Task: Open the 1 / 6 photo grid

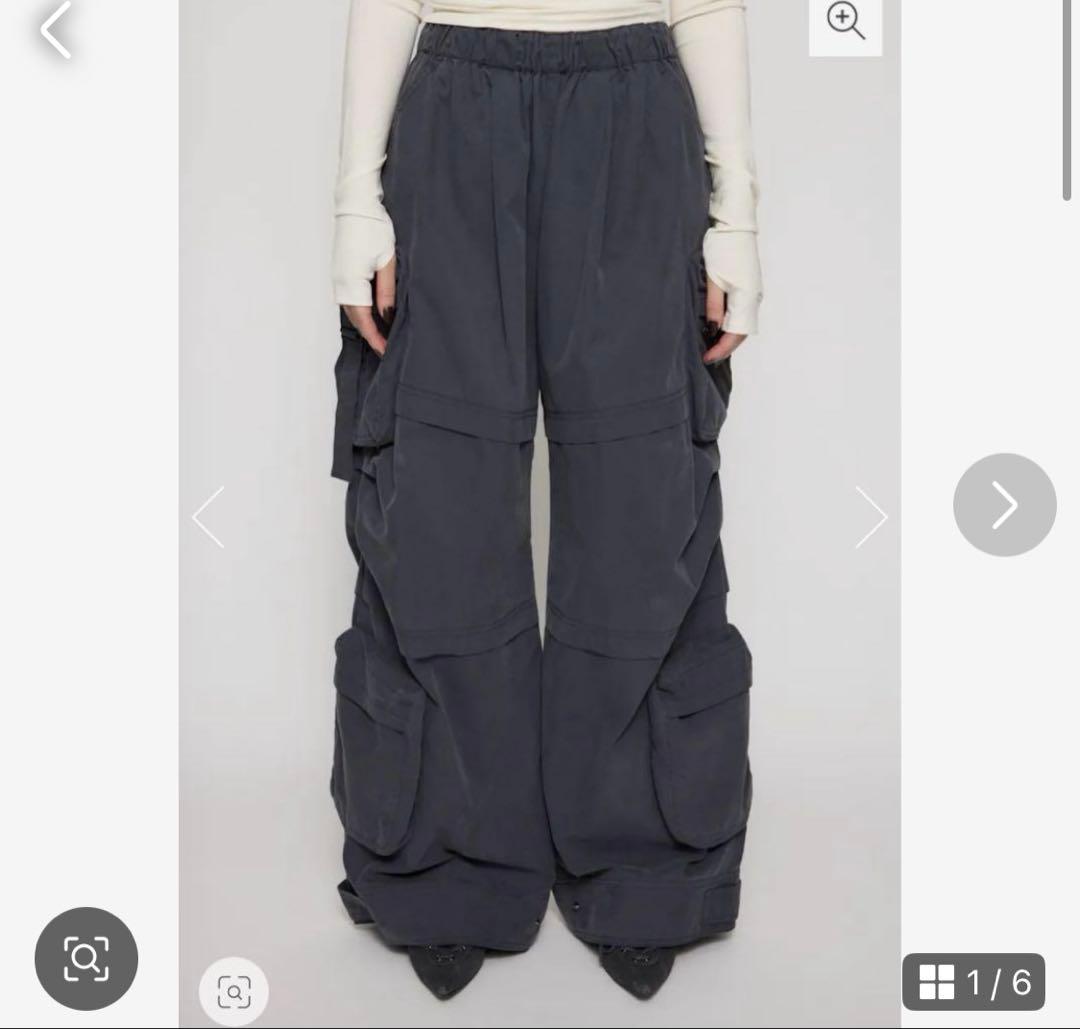Action: (x=973, y=982)
